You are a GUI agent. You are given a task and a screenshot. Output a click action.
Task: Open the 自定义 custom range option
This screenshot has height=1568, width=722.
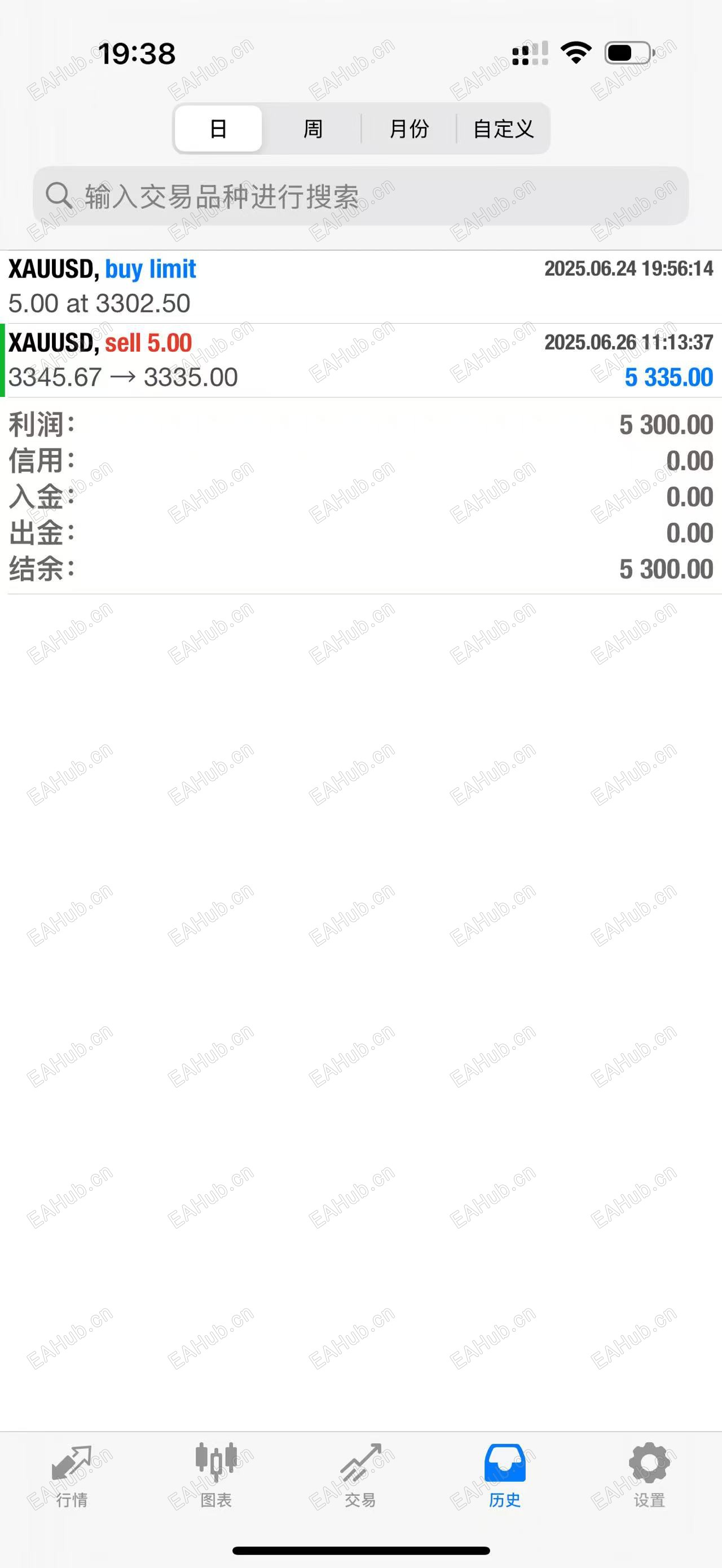pyautogui.click(x=504, y=129)
